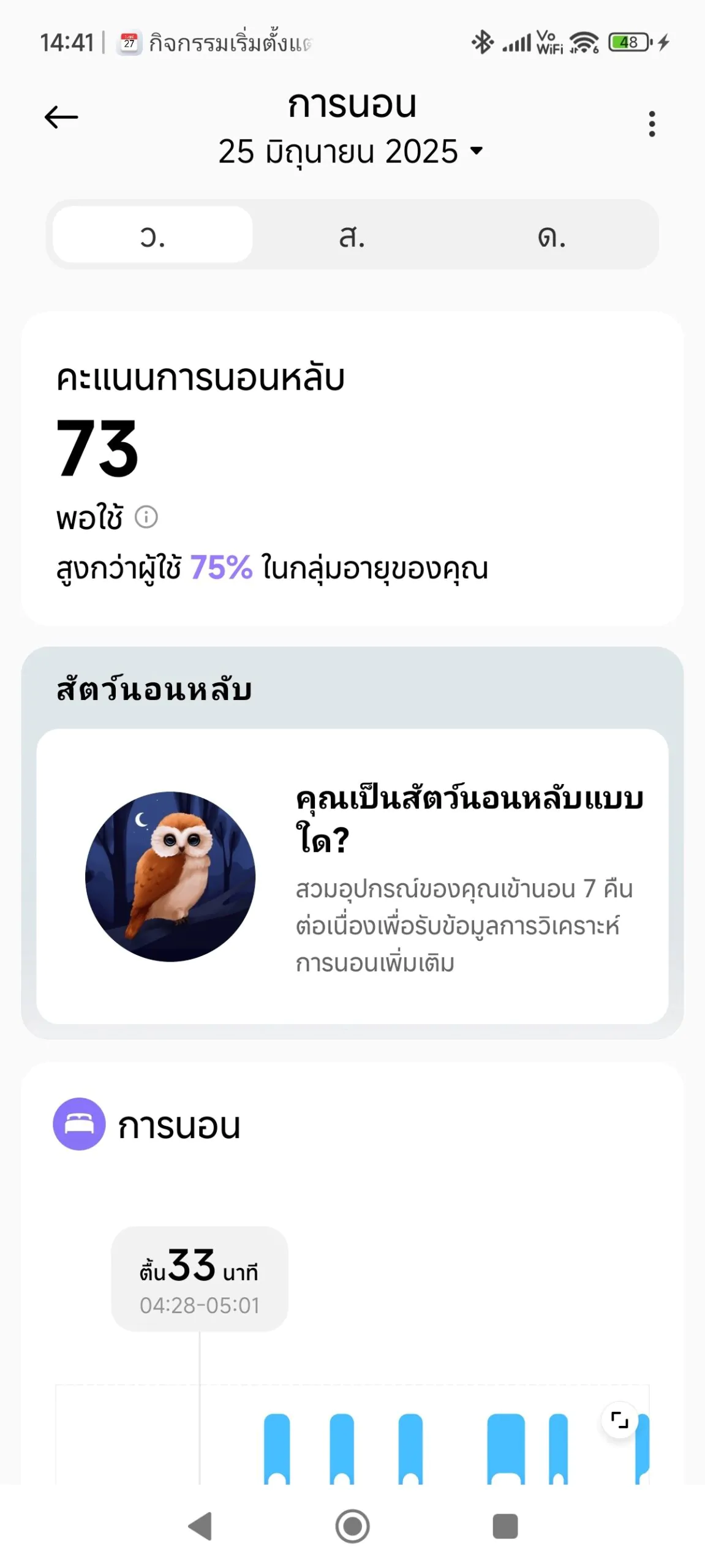Expand the sleep chart to fullscreen
The height and width of the screenshot is (1568, 705).
tap(620, 1420)
